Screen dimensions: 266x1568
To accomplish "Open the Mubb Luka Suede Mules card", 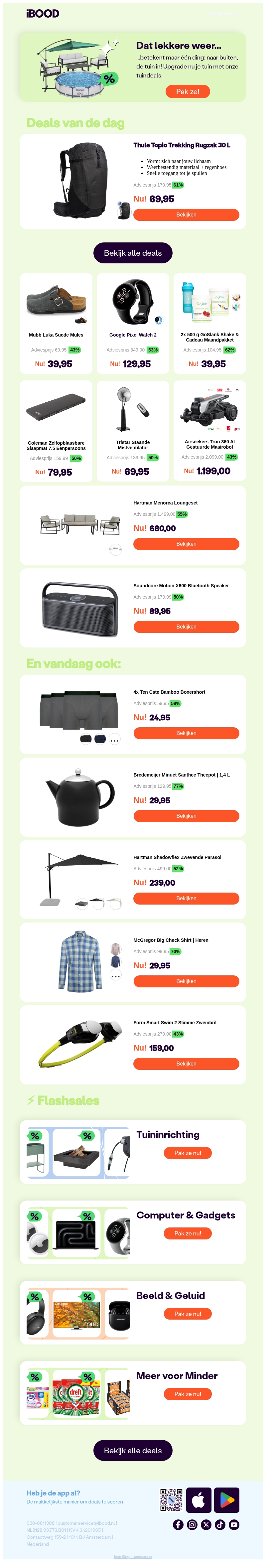I will [56, 323].
